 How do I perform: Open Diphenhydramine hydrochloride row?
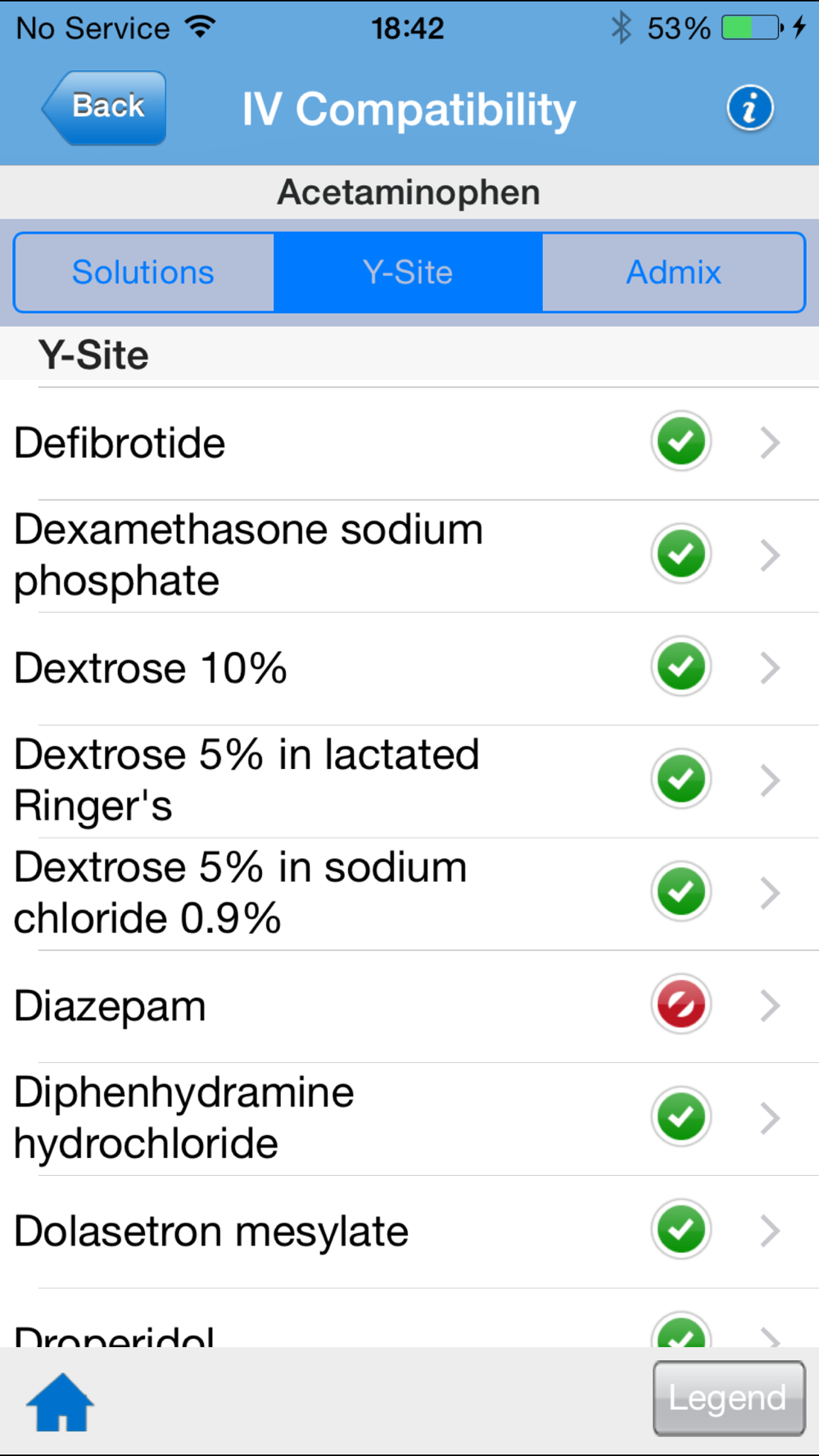click(409, 1119)
